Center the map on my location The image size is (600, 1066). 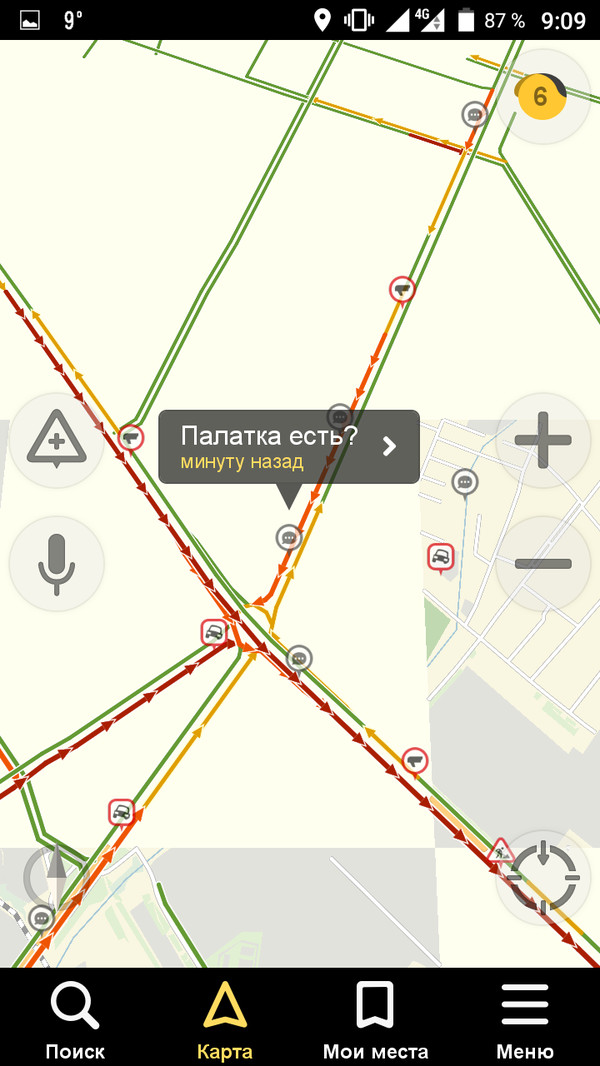[x=543, y=877]
